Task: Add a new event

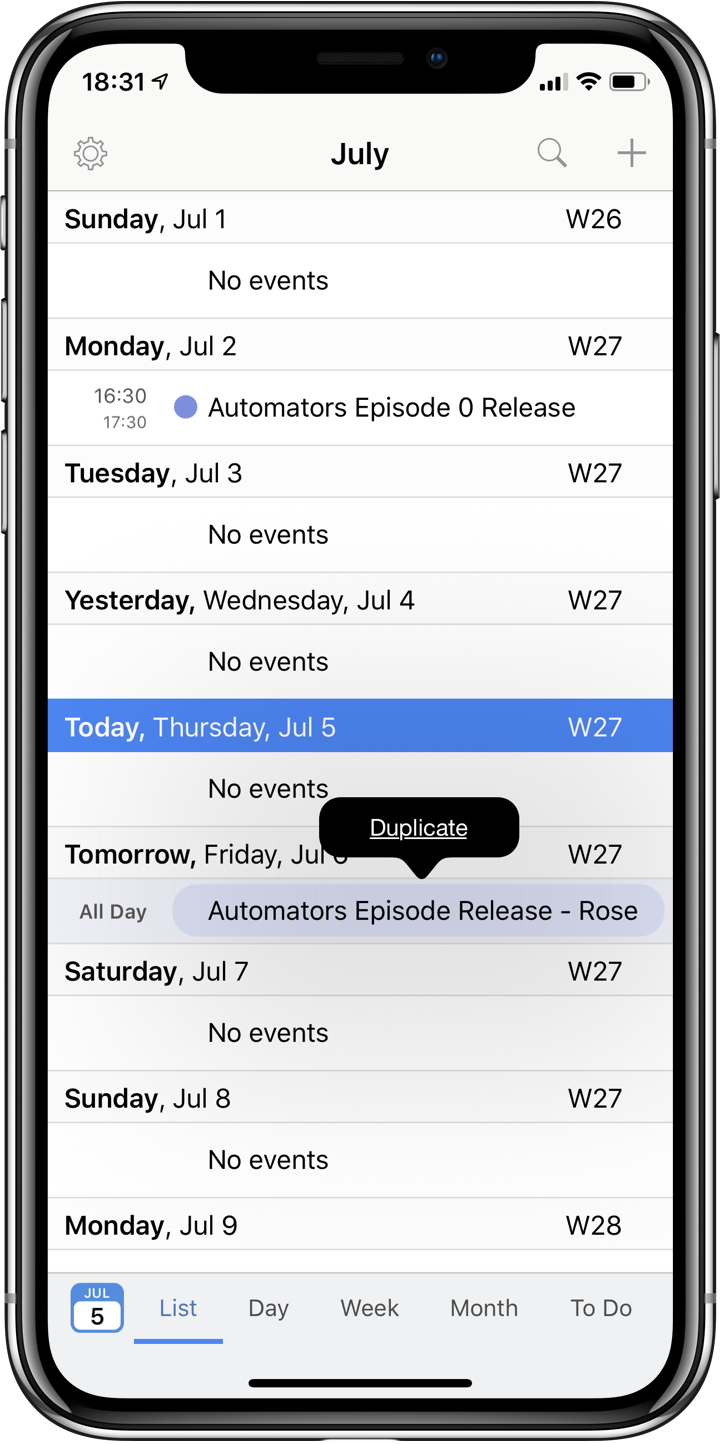Action: pyautogui.click(x=631, y=153)
